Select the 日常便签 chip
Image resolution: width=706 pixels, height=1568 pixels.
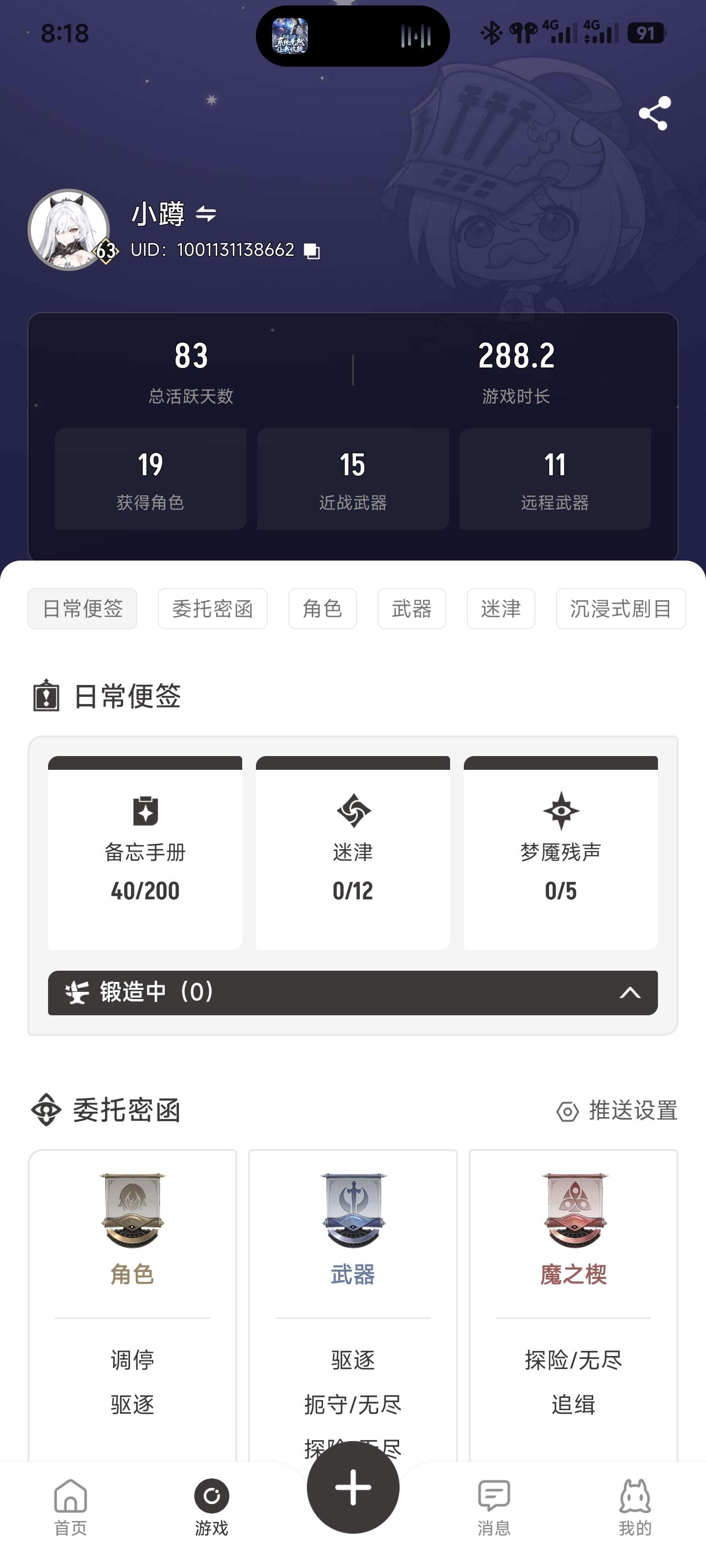[82, 609]
